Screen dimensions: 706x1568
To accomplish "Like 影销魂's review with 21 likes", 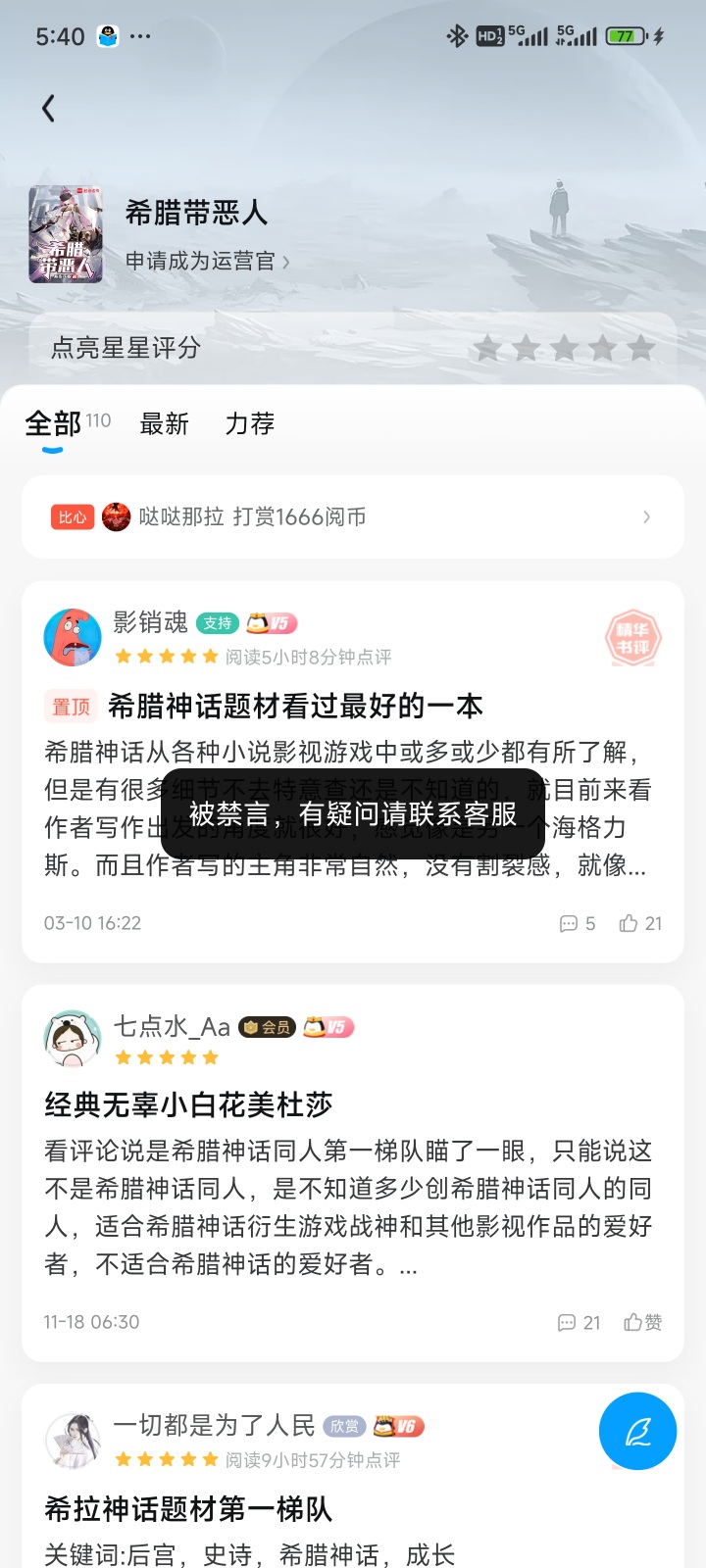I will click(x=640, y=923).
